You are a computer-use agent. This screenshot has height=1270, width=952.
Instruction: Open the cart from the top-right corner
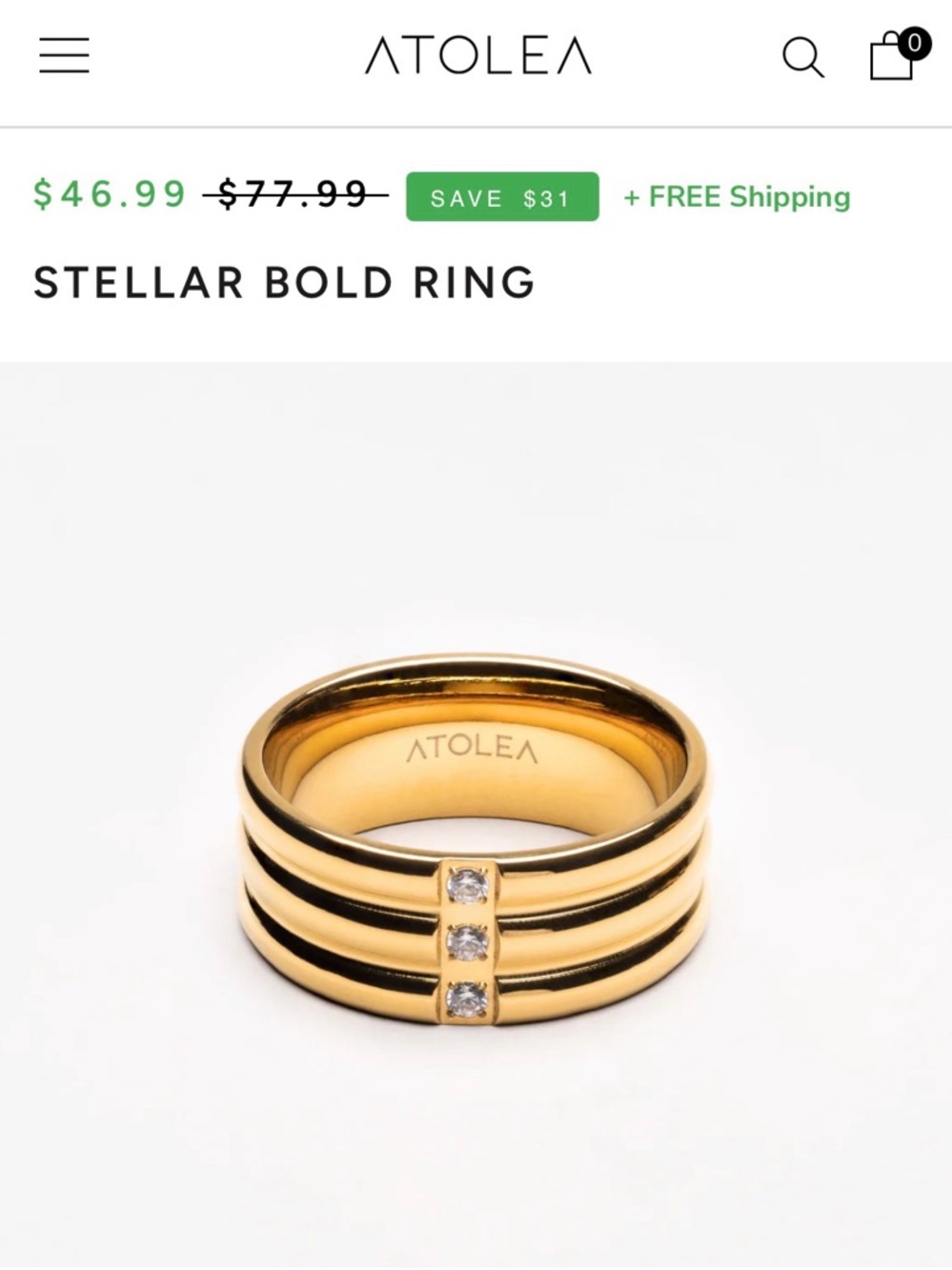click(x=890, y=59)
